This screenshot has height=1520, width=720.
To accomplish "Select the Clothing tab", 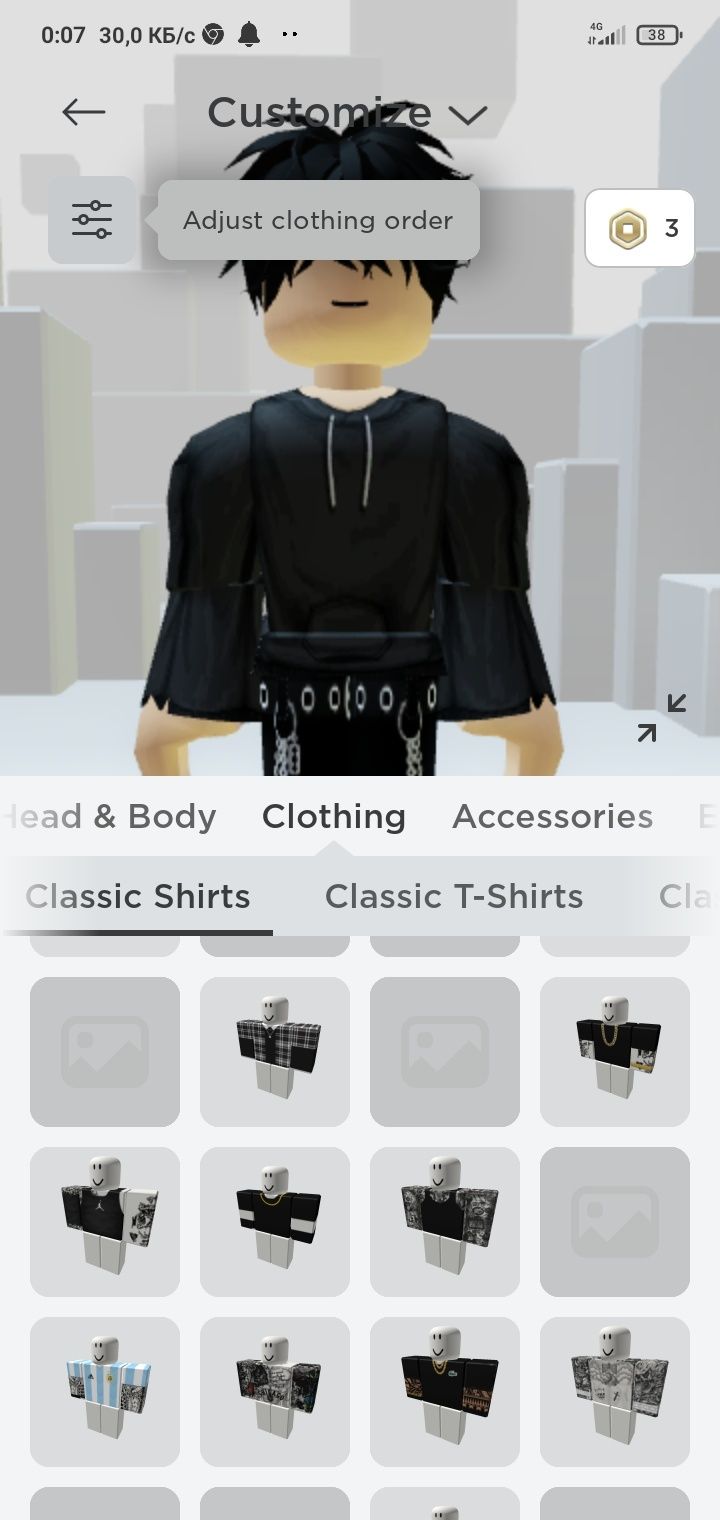I will [x=333, y=817].
